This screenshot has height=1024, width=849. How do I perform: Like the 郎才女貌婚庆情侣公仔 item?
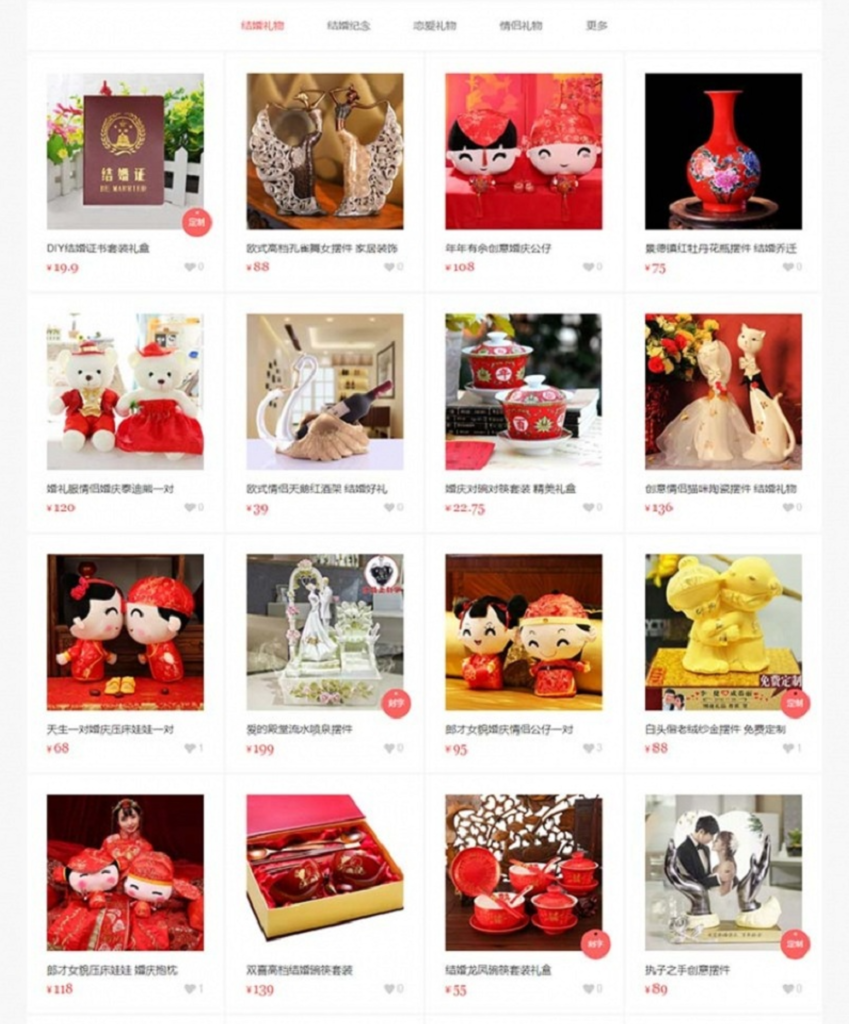[x=589, y=748]
